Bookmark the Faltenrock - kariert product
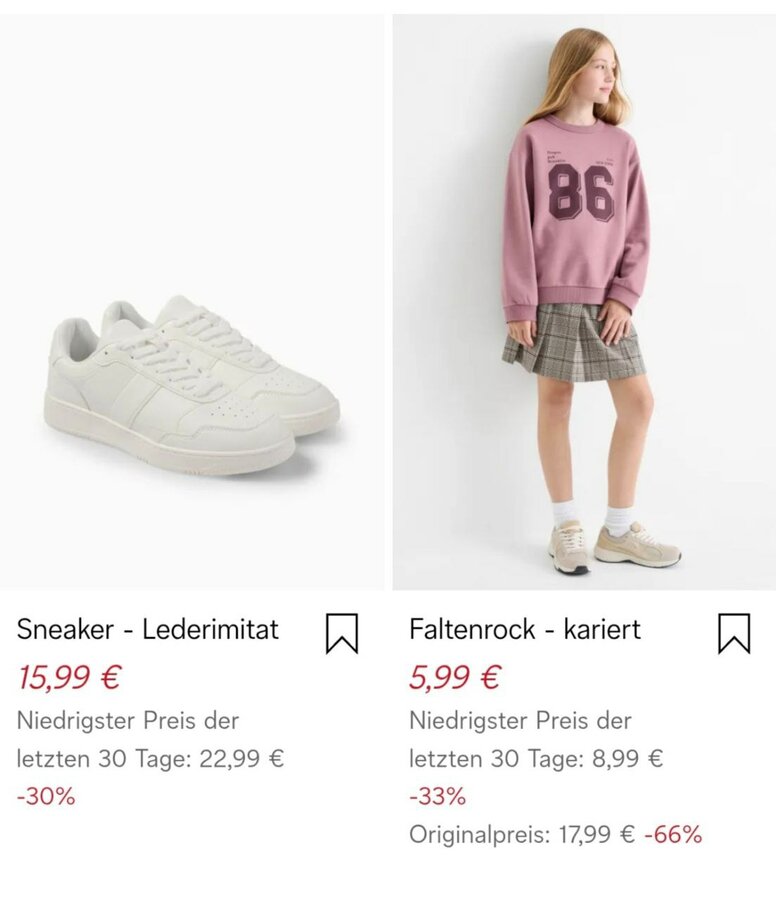This screenshot has height=900, width=776. [734, 633]
